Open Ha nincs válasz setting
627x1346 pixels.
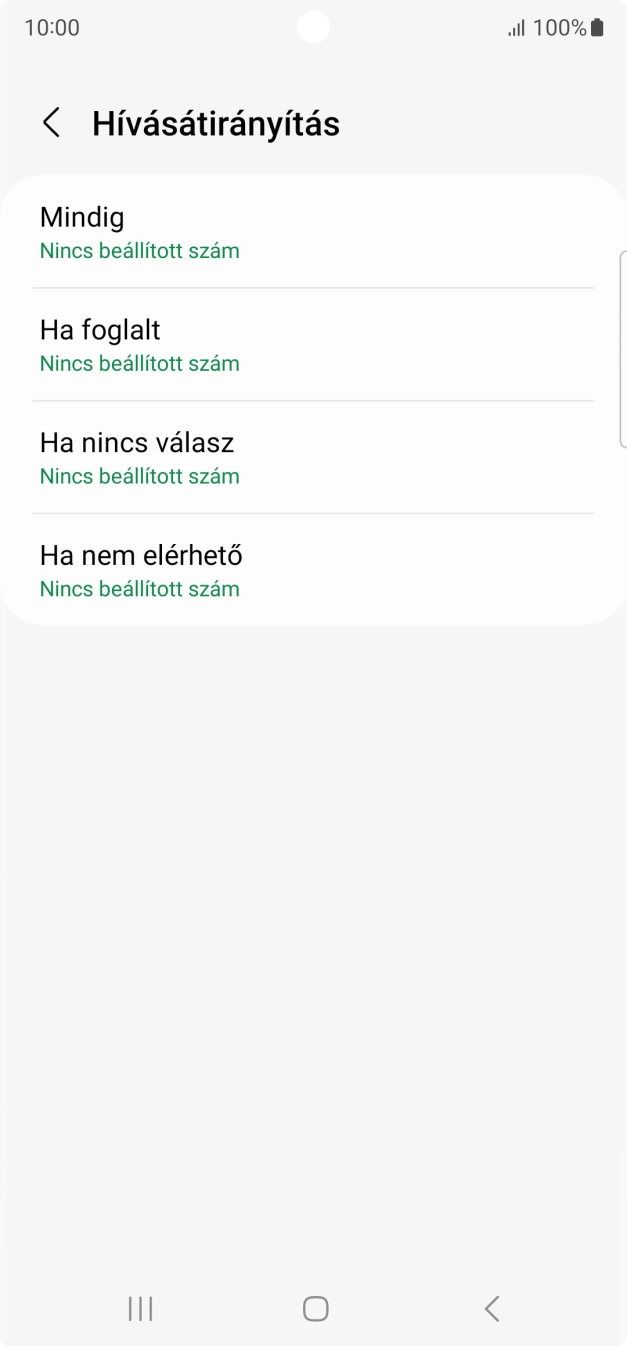(313, 458)
